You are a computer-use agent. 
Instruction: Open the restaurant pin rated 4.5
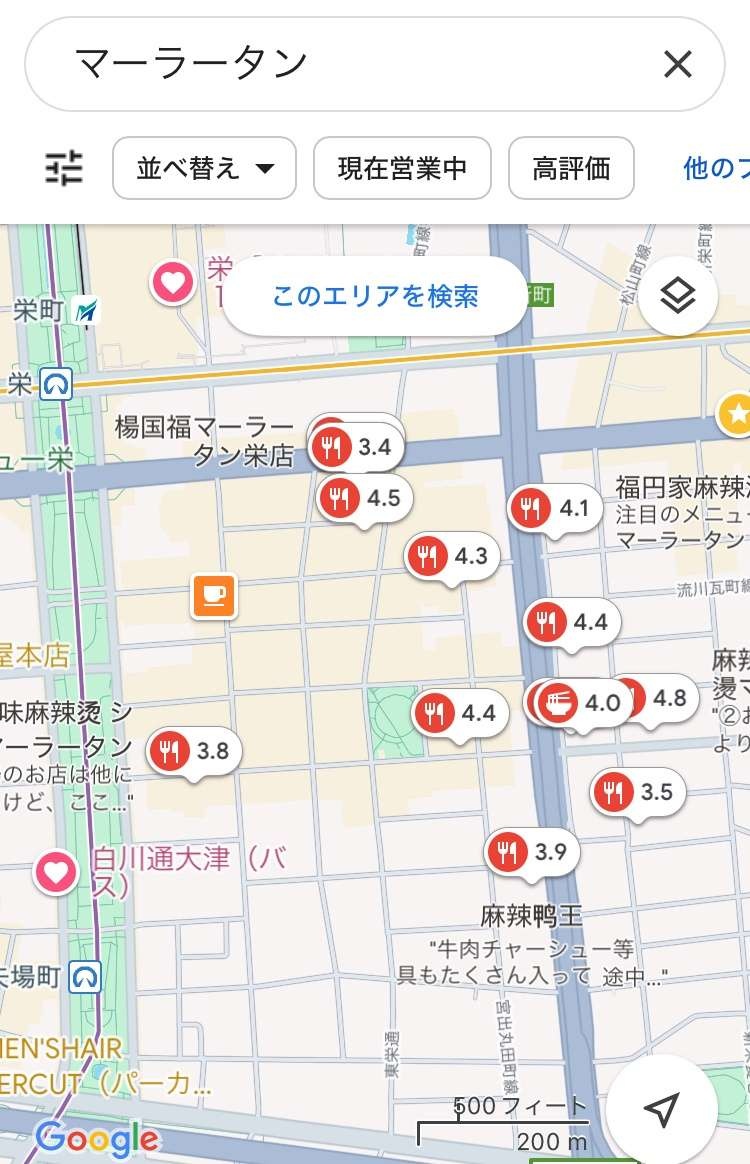tap(365, 497)
